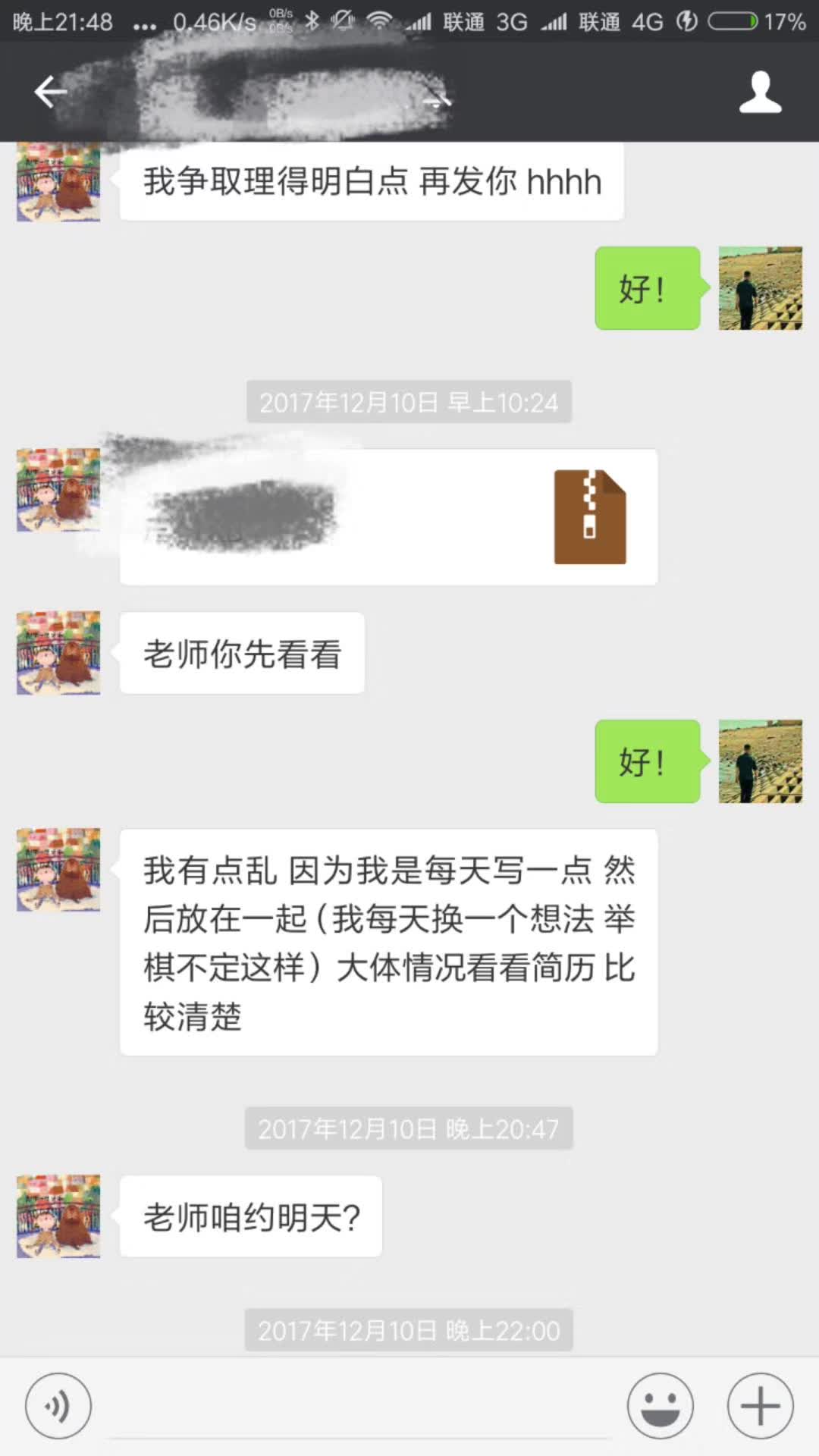The height and width of the screenshot is (1456, 819).
Task: Open the emoji sticker panel
Action: pos(660,1406)
